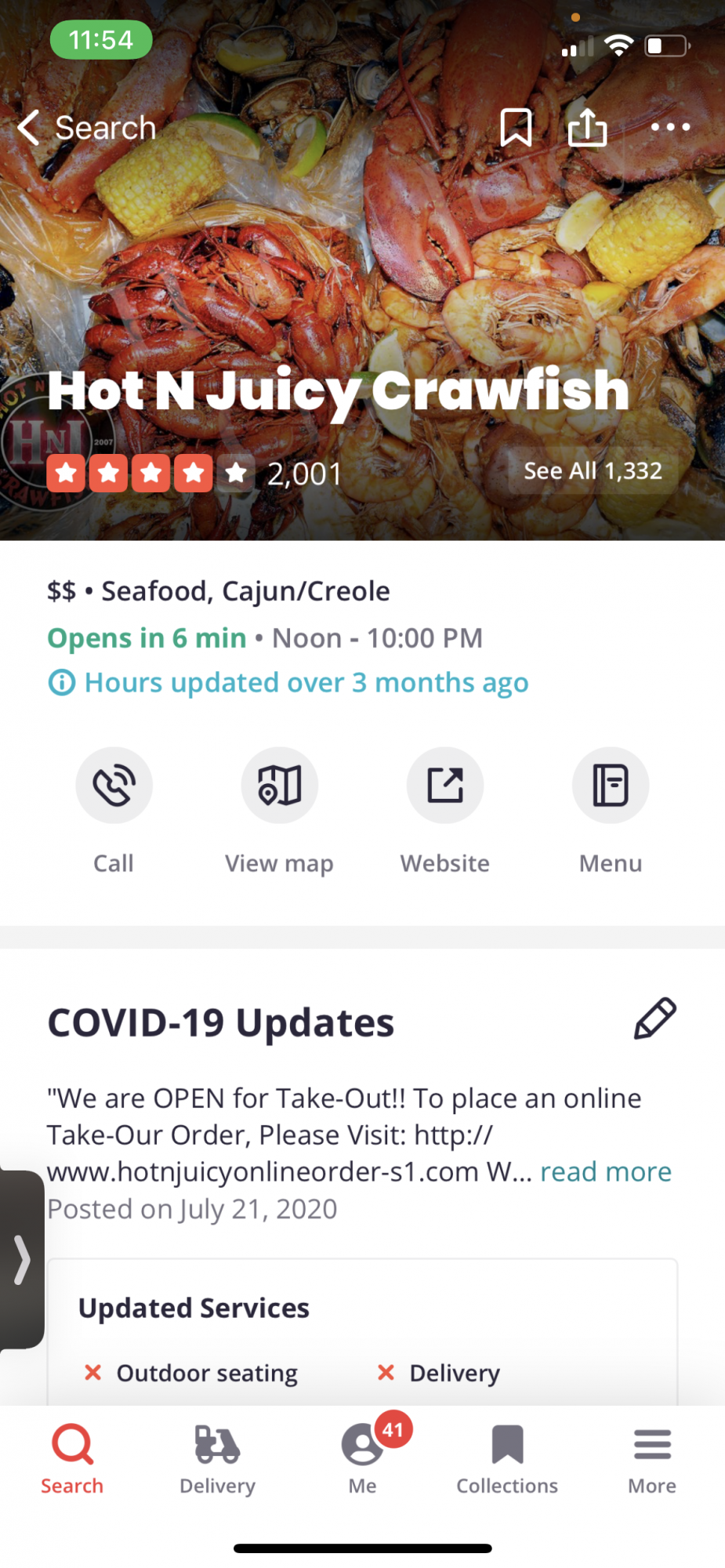Tap the side panel arrow handle
The image size is (725, 1568).
22,1260
